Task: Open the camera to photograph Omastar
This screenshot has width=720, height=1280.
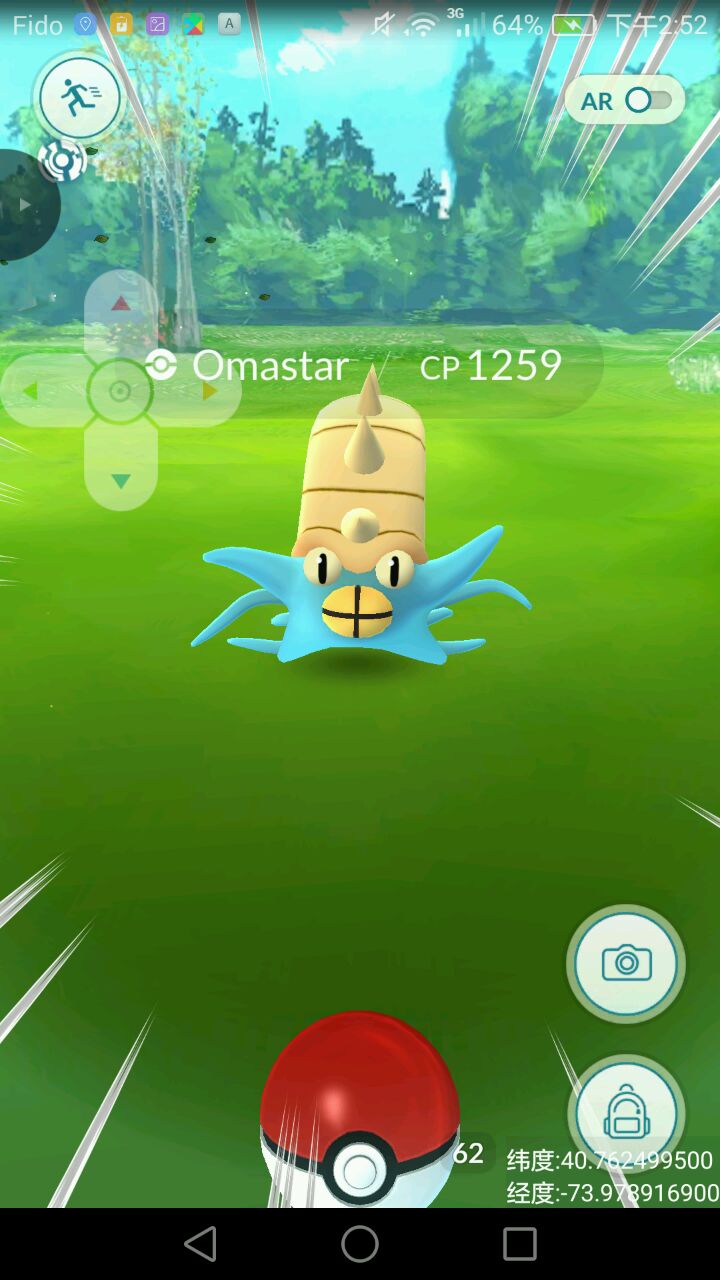Action: coord(626,963)
